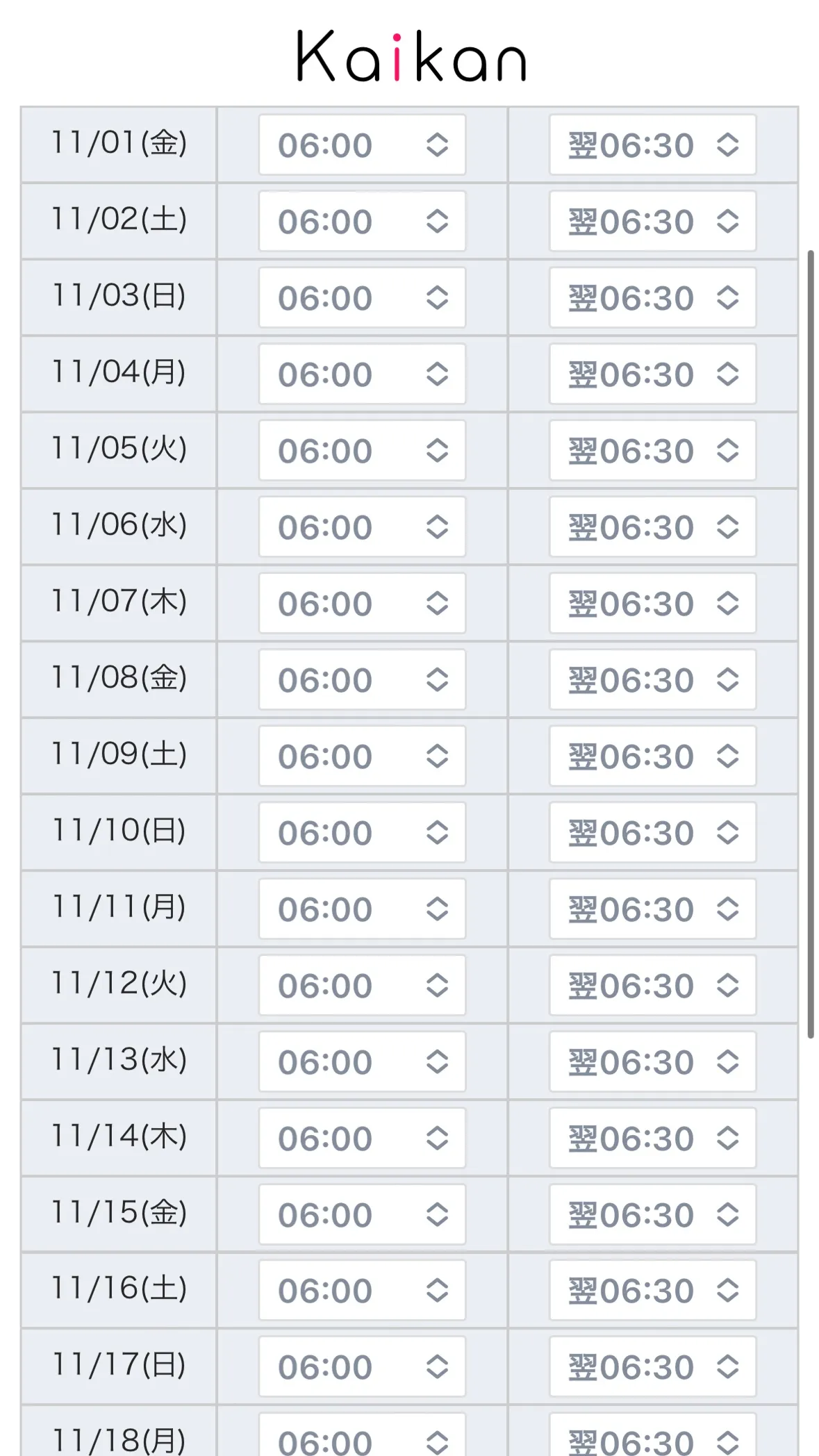Tap the 06:00 start selector on 11/13(水)
The height and width of the screenshot is (1456, 819).
pyautogui.click(x=362, y=1062)
